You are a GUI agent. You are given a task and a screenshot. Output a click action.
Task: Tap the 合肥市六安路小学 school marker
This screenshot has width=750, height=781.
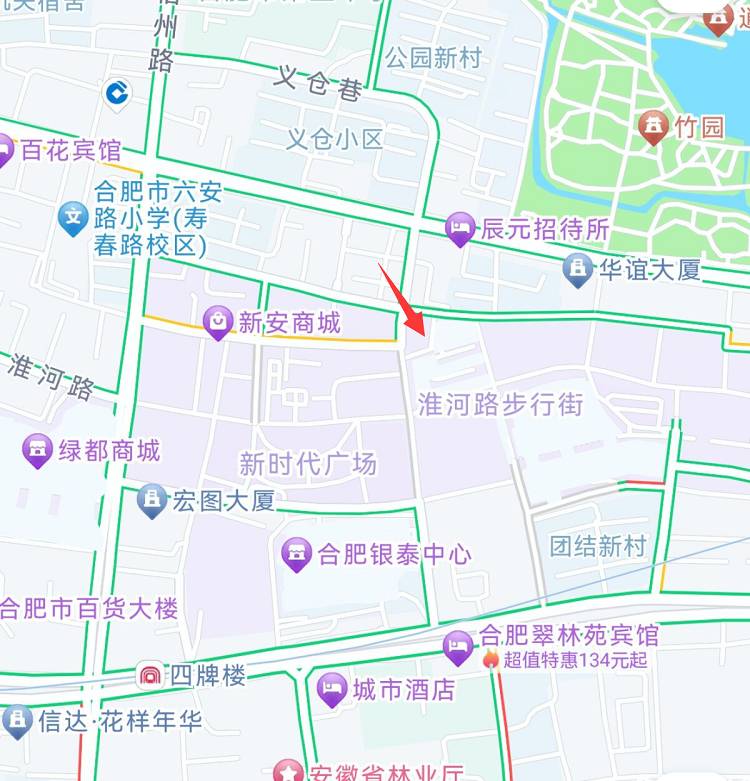pos(73,218)
